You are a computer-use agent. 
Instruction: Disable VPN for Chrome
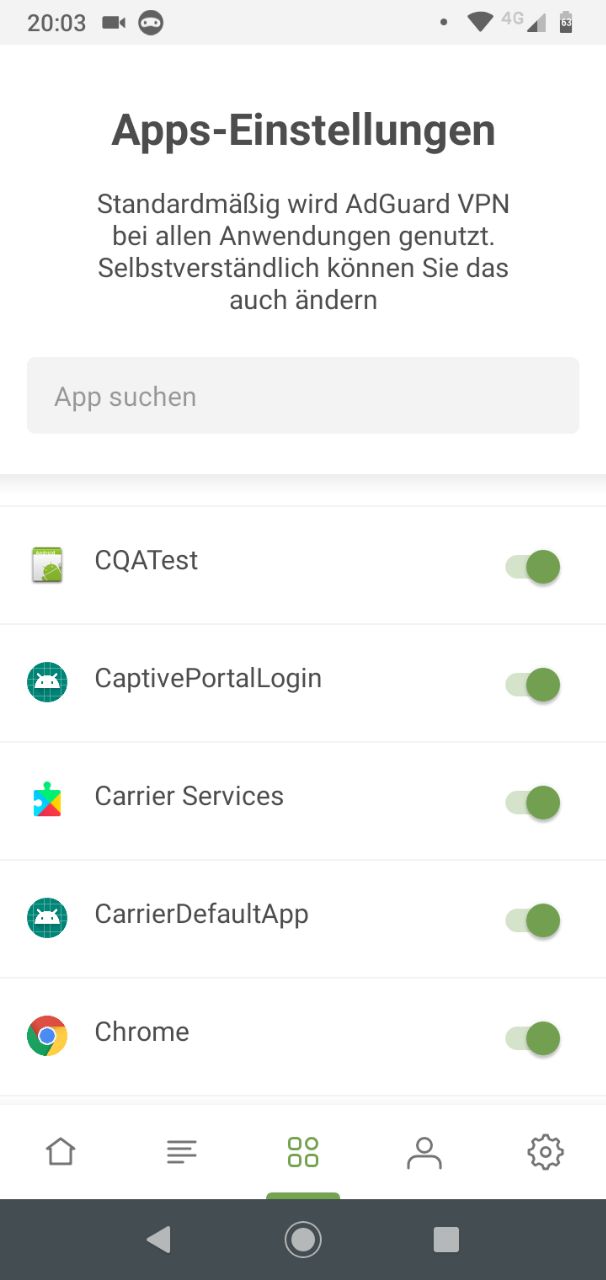point(533,1038)
